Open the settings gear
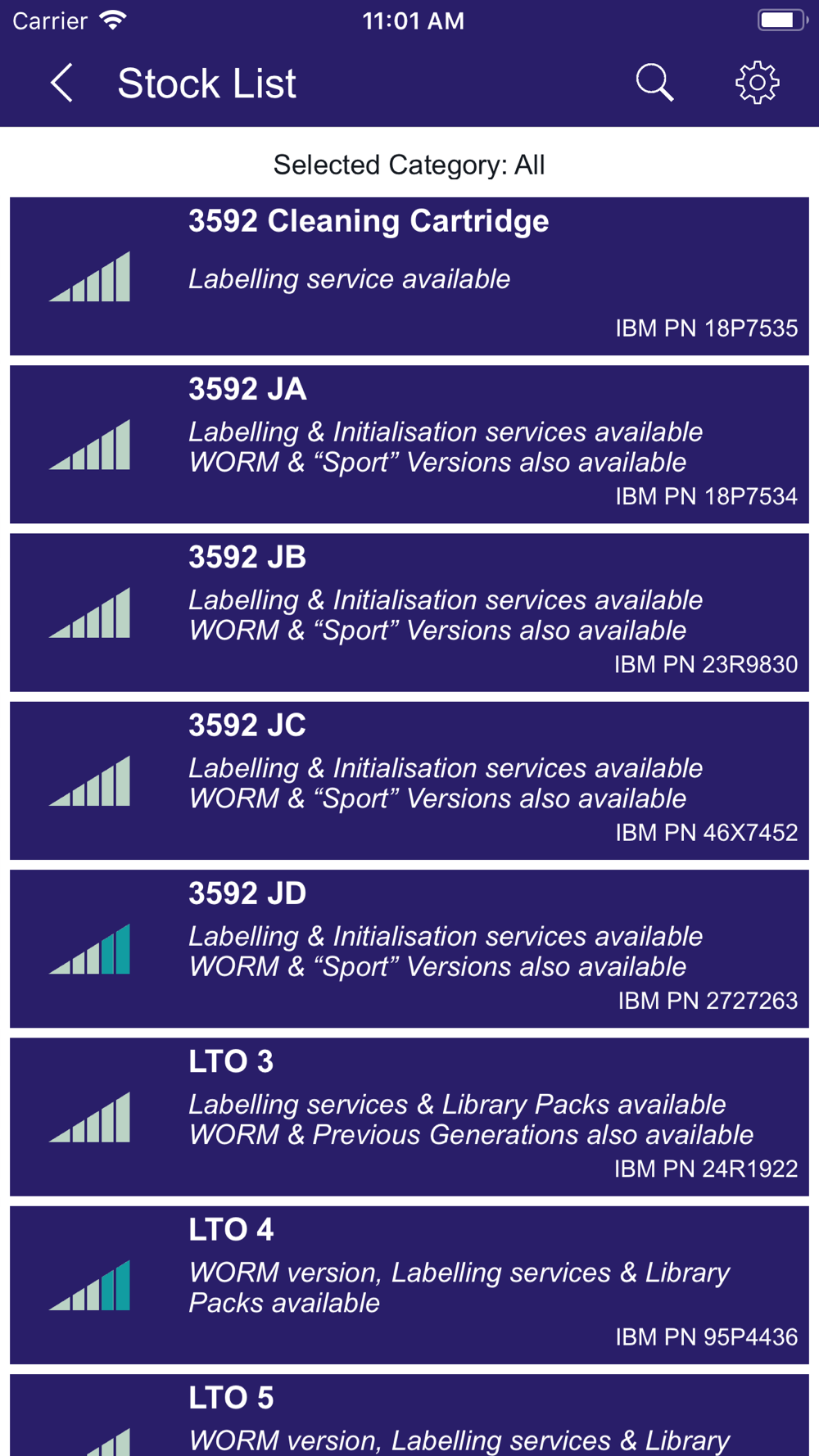Image resolution: width=819 pixels, height=1456 pixels. pyautogui.click(x=757, y=83)
